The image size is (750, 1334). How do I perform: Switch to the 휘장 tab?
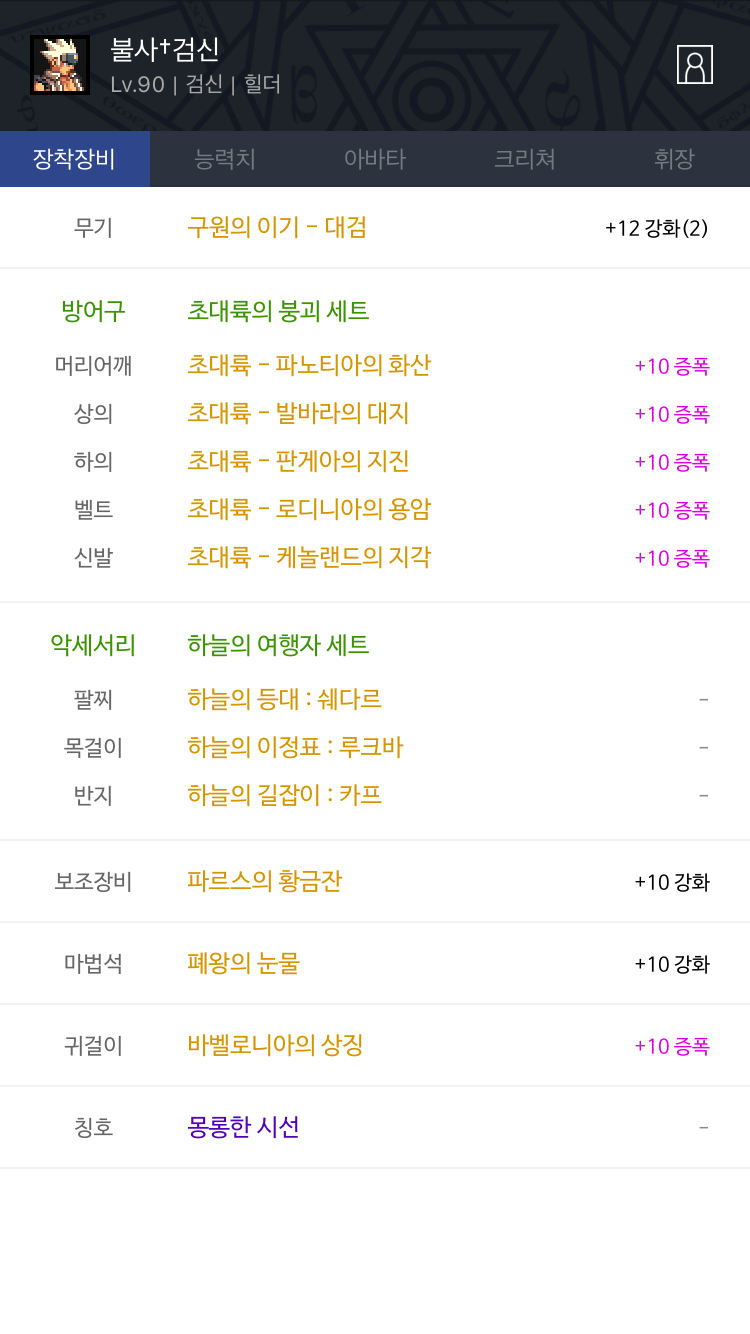[x=675, y=158]
